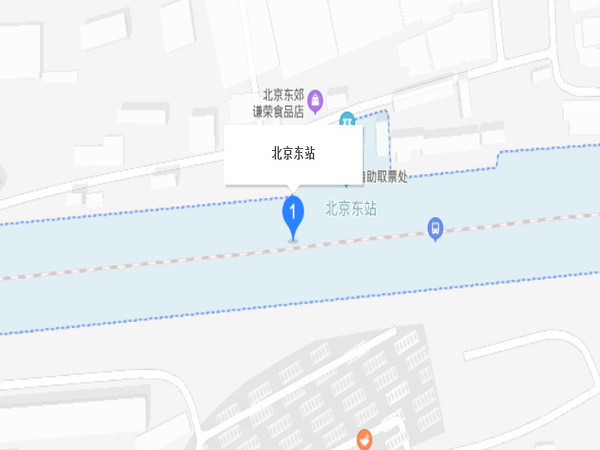Image resolution: width=600 pixels, height=450 pixels.
Task: Open the orange food marker
Action: pyautogui.click(x=365, y=438)
